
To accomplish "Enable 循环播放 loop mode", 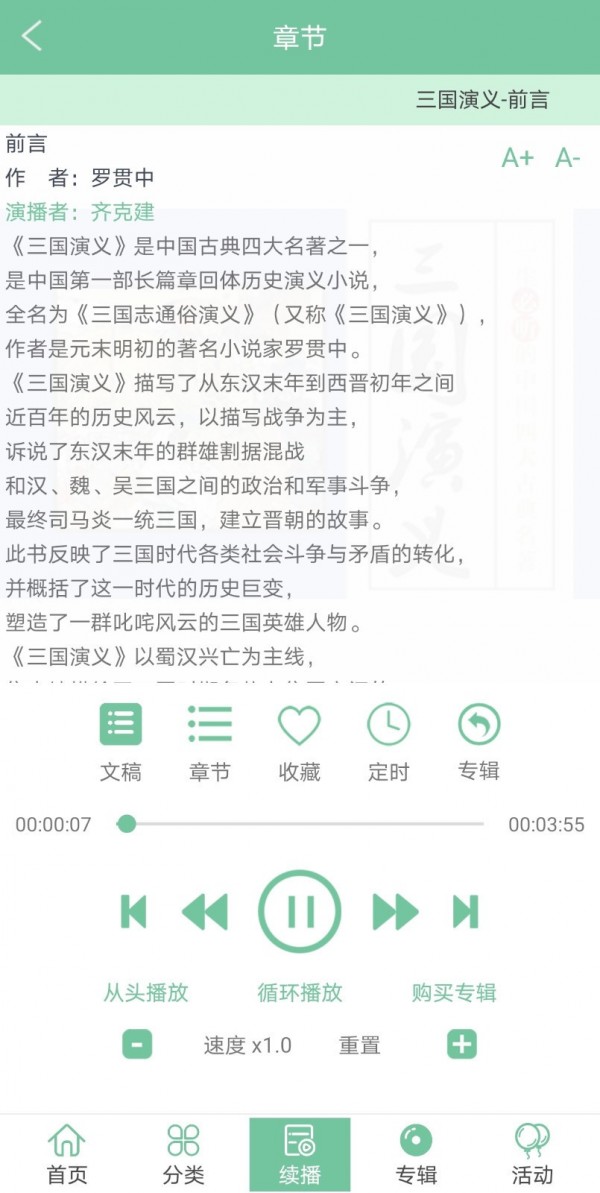I will 300,992.
